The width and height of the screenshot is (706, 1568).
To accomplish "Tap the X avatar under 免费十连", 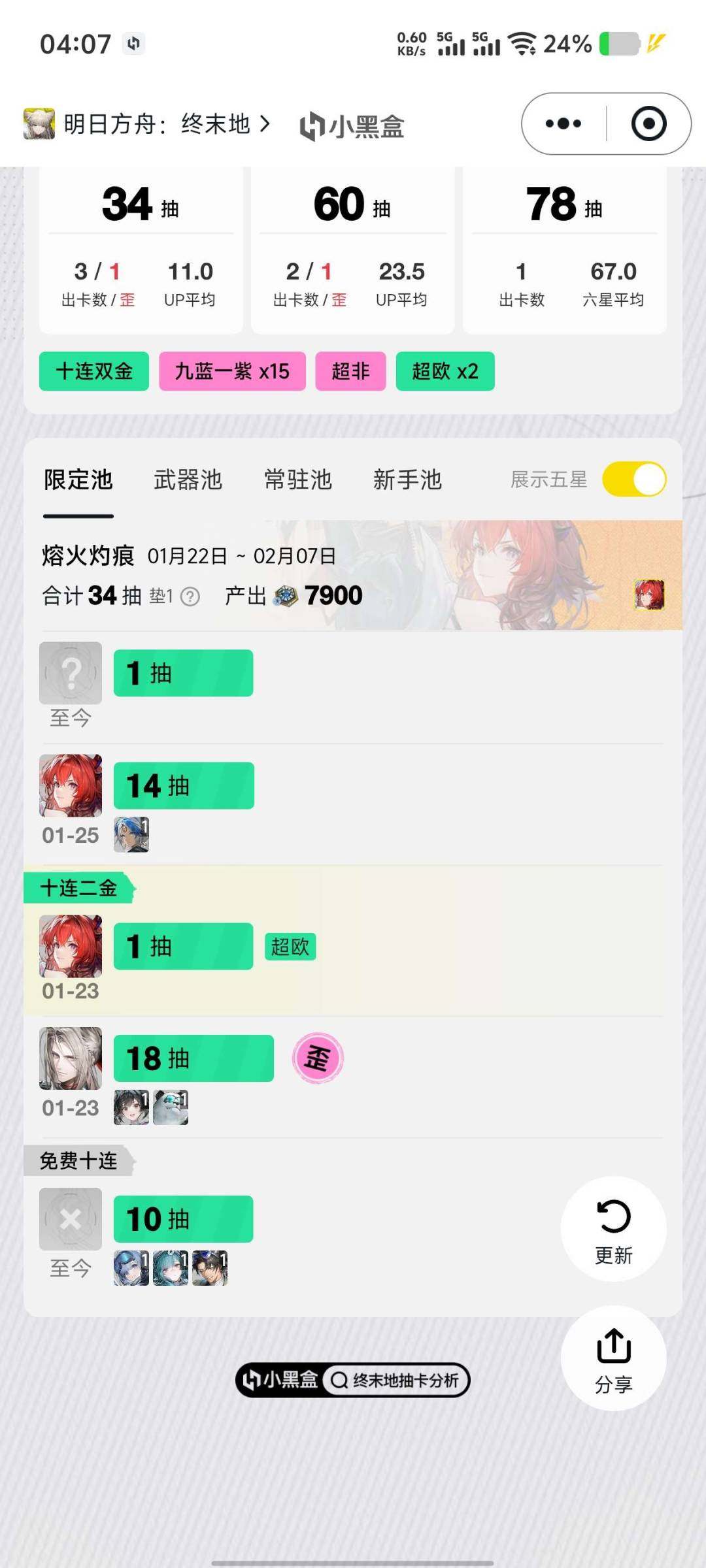I will click(x=70, y=1219).
